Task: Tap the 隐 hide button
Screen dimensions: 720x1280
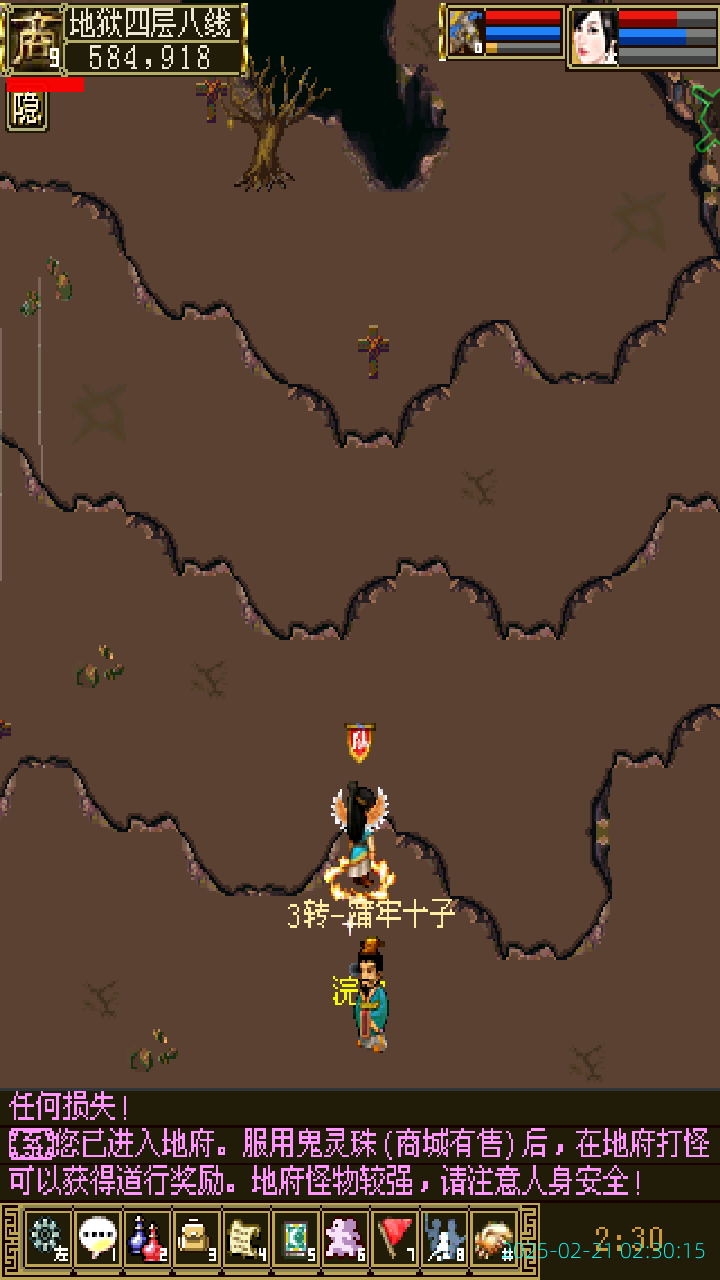Action: click(27, 111)
